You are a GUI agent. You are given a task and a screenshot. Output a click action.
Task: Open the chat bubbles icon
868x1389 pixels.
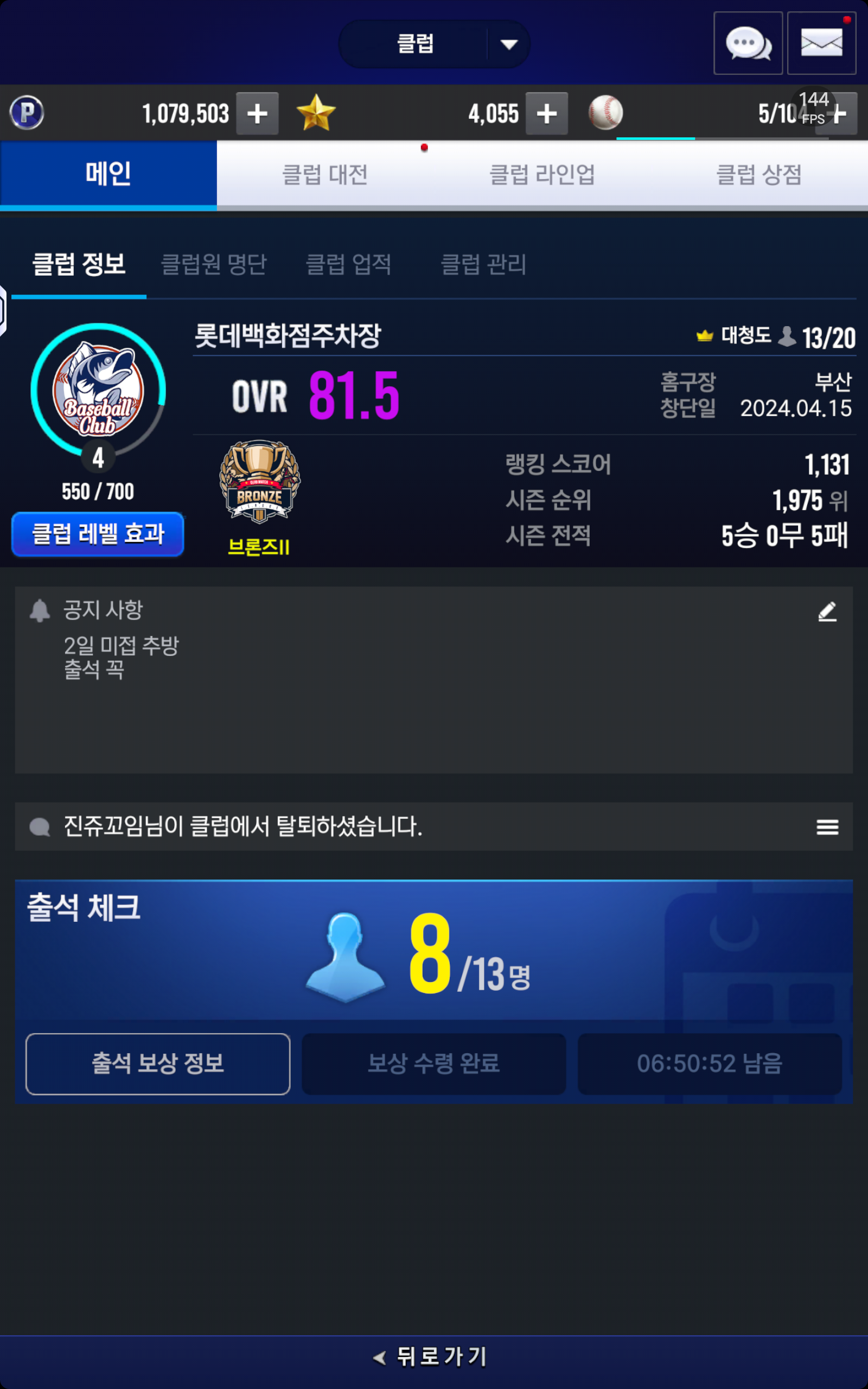[748, 43]
